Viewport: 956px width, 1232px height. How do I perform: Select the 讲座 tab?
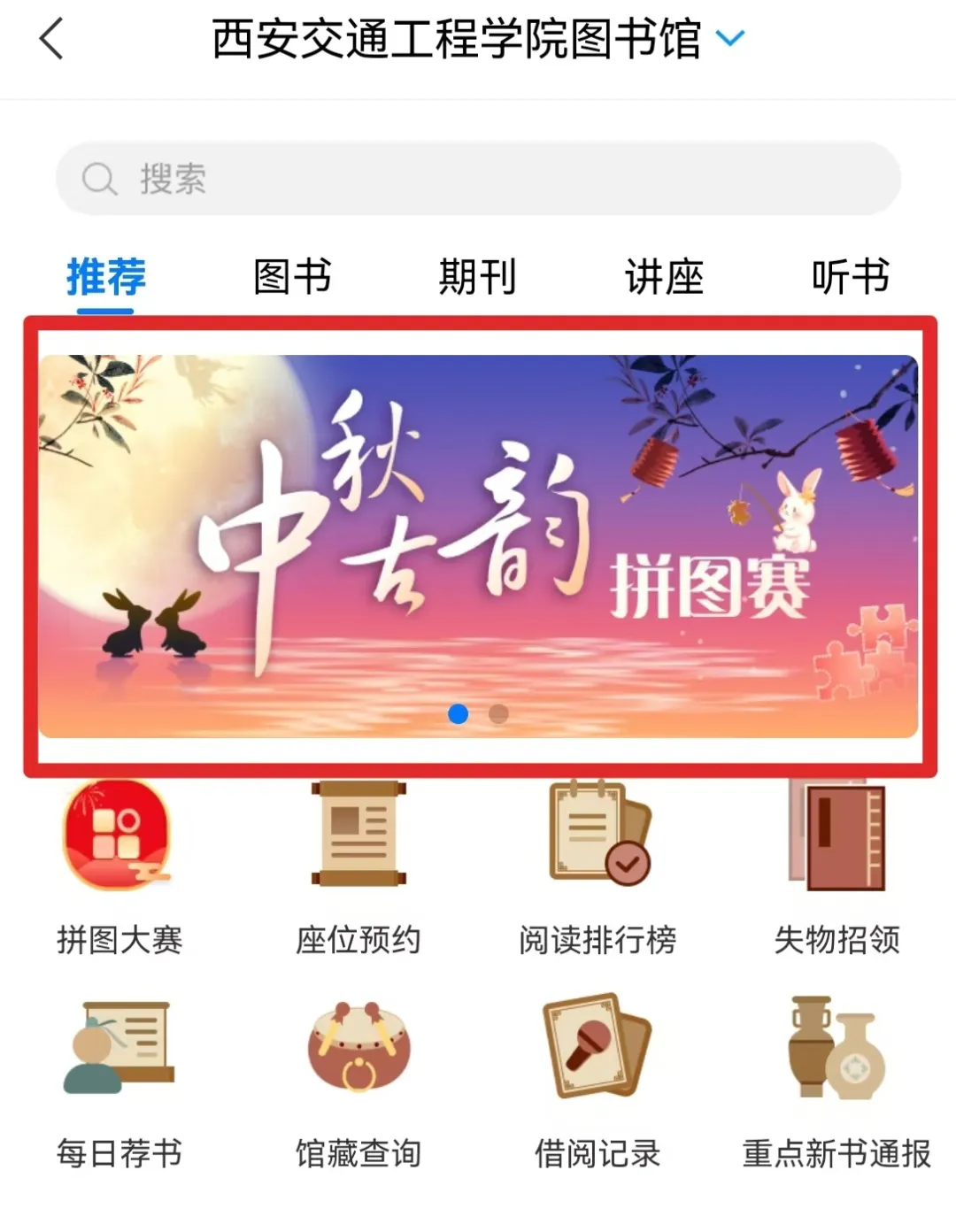click(664, 277)
